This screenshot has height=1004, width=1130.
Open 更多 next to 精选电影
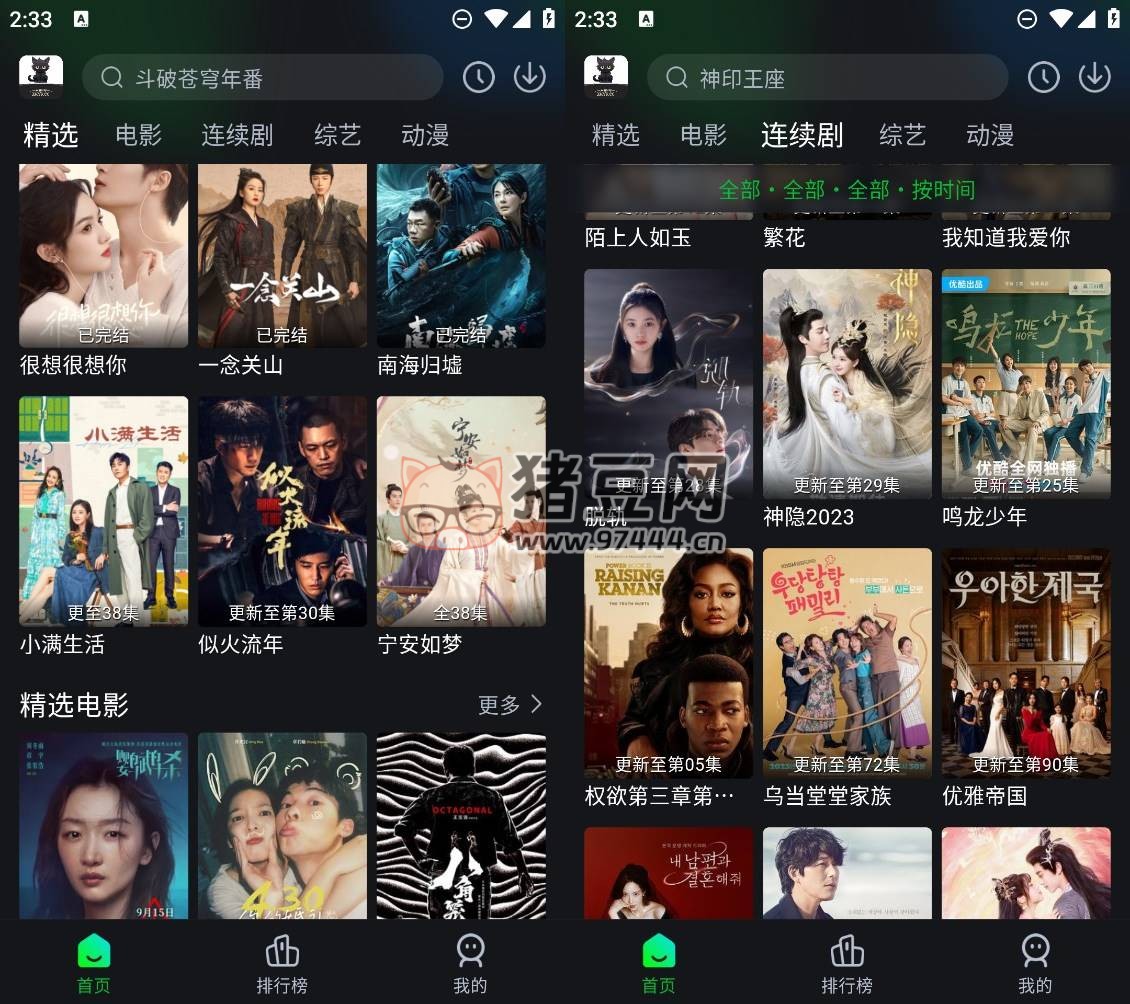510,705
